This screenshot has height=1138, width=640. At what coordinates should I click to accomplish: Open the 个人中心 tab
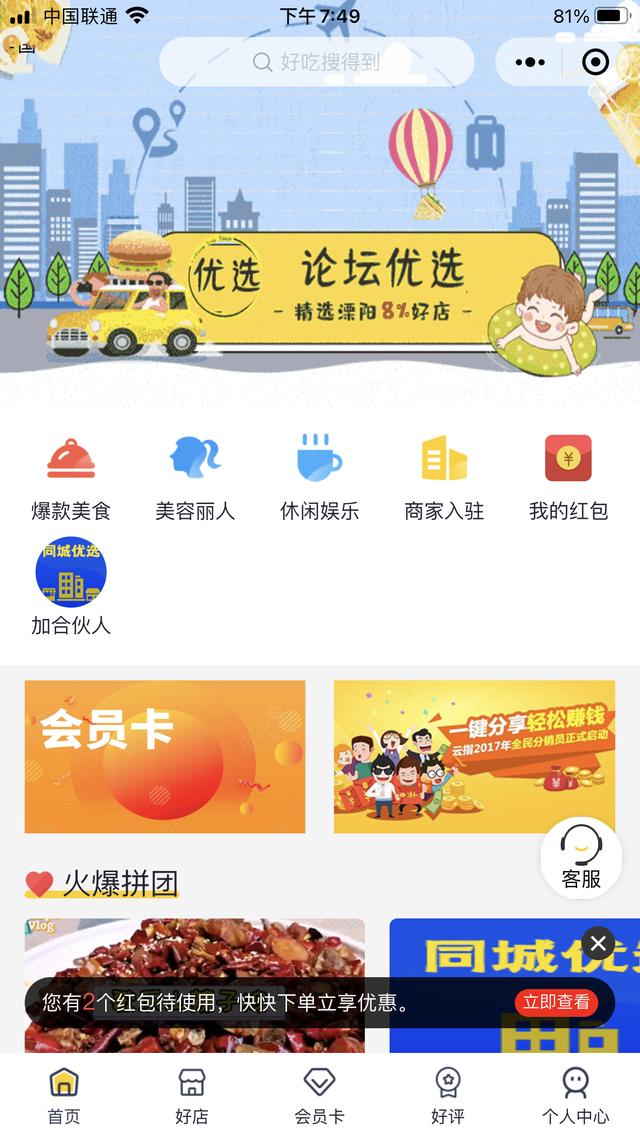[x=575, y=1095]
